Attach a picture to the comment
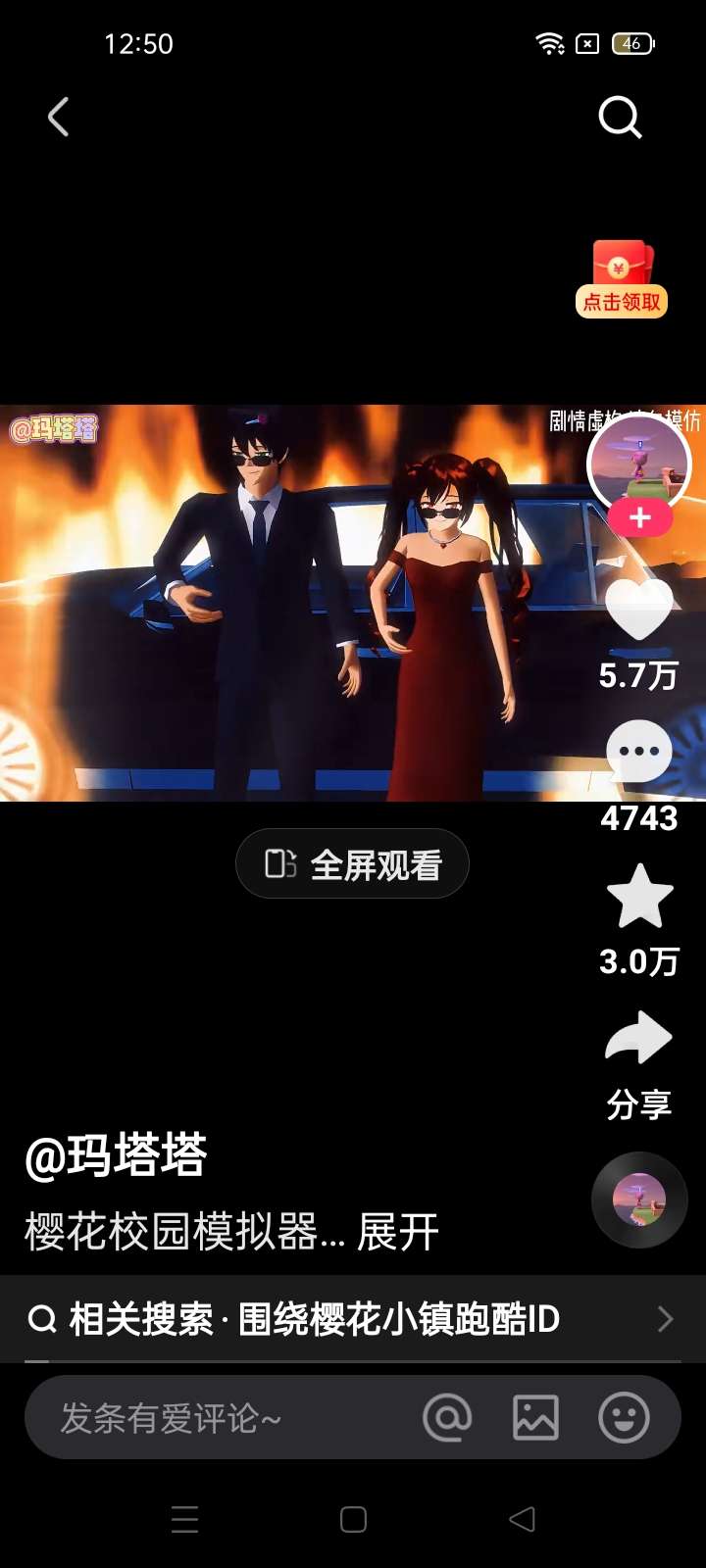Image resolution: width=706 pixels, height=1568 pixels. pos(535,1418)
